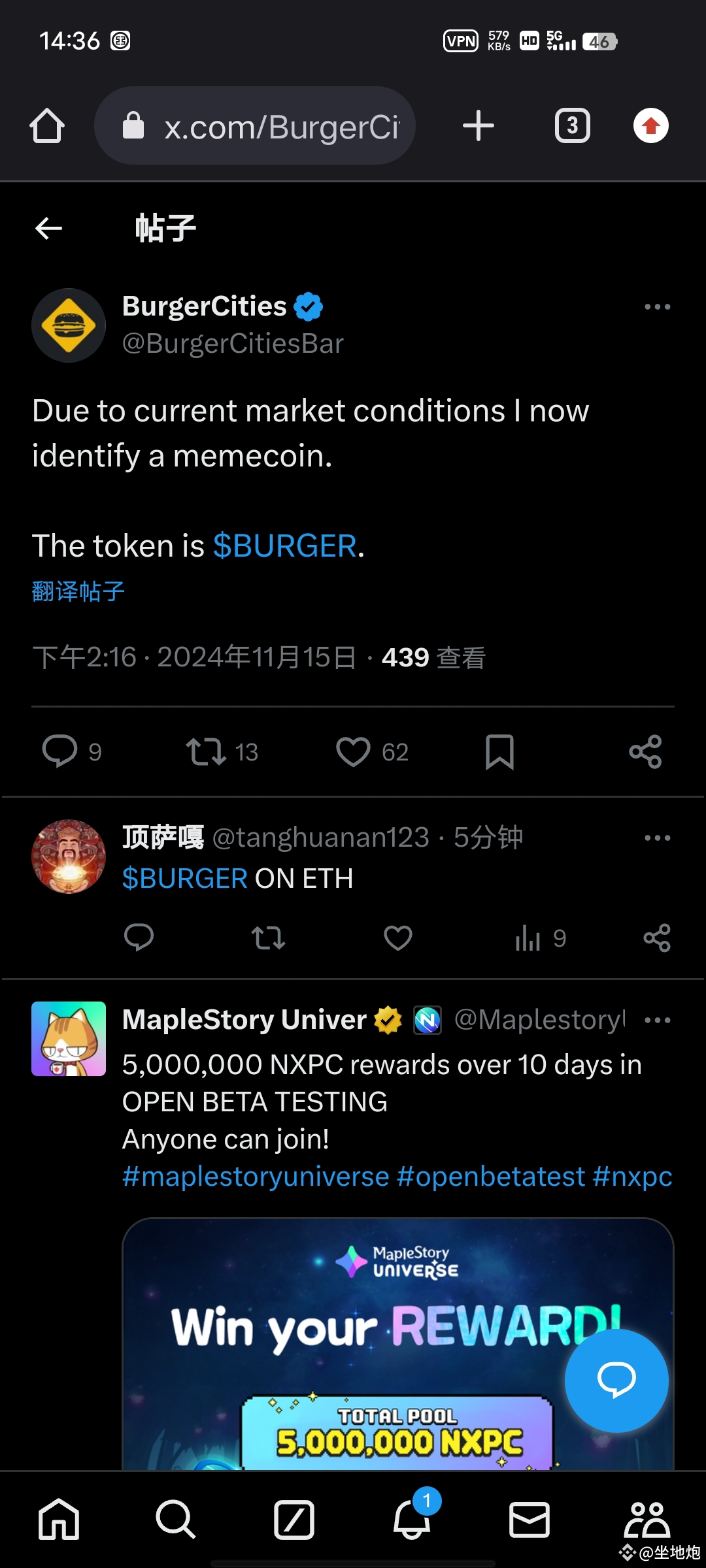Switch to the Messages envelope tab
Image resolution: width=706 pixels, height=1568 pixels.
529,1519
